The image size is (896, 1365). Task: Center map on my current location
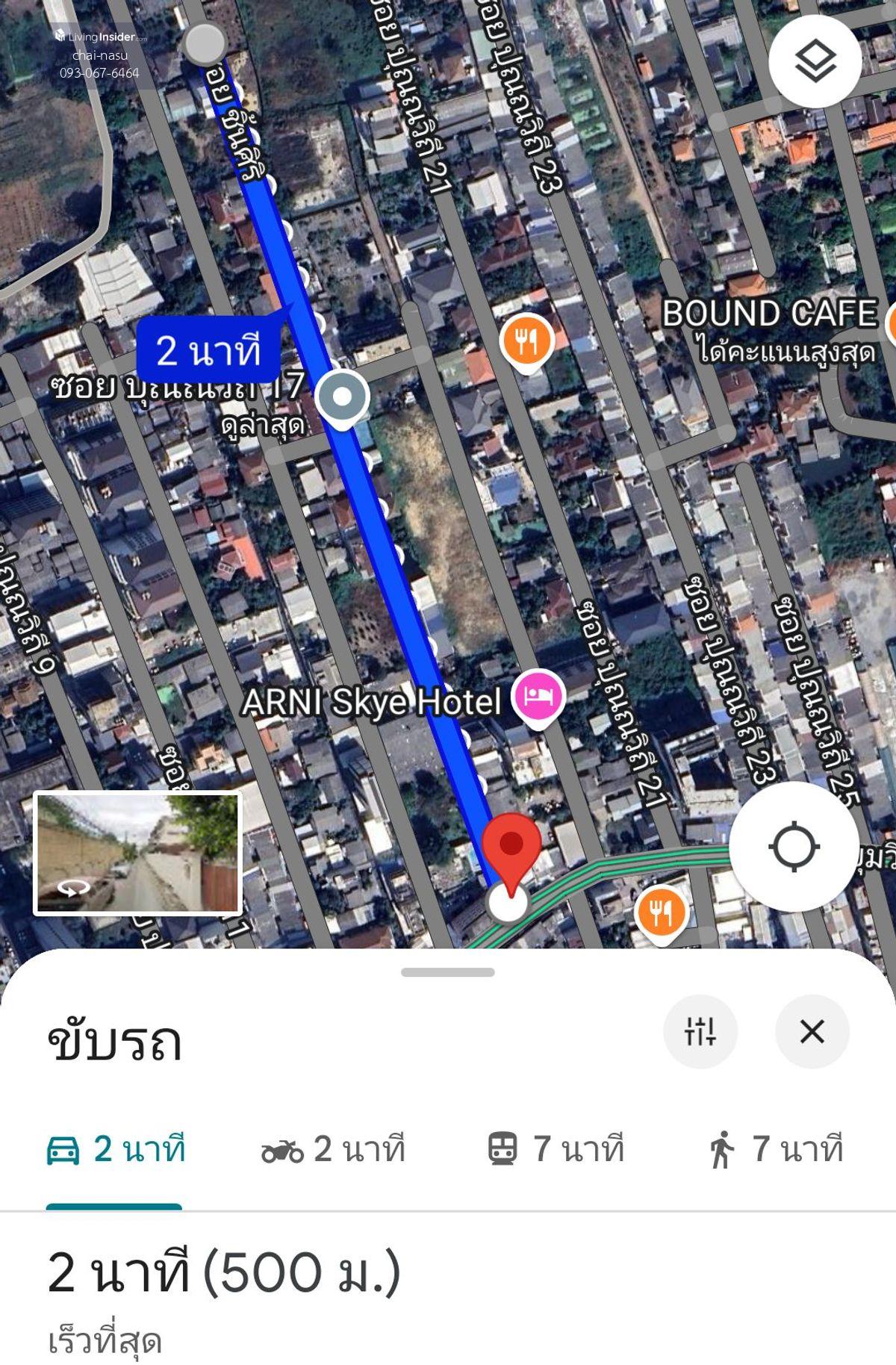pos(794,847)
